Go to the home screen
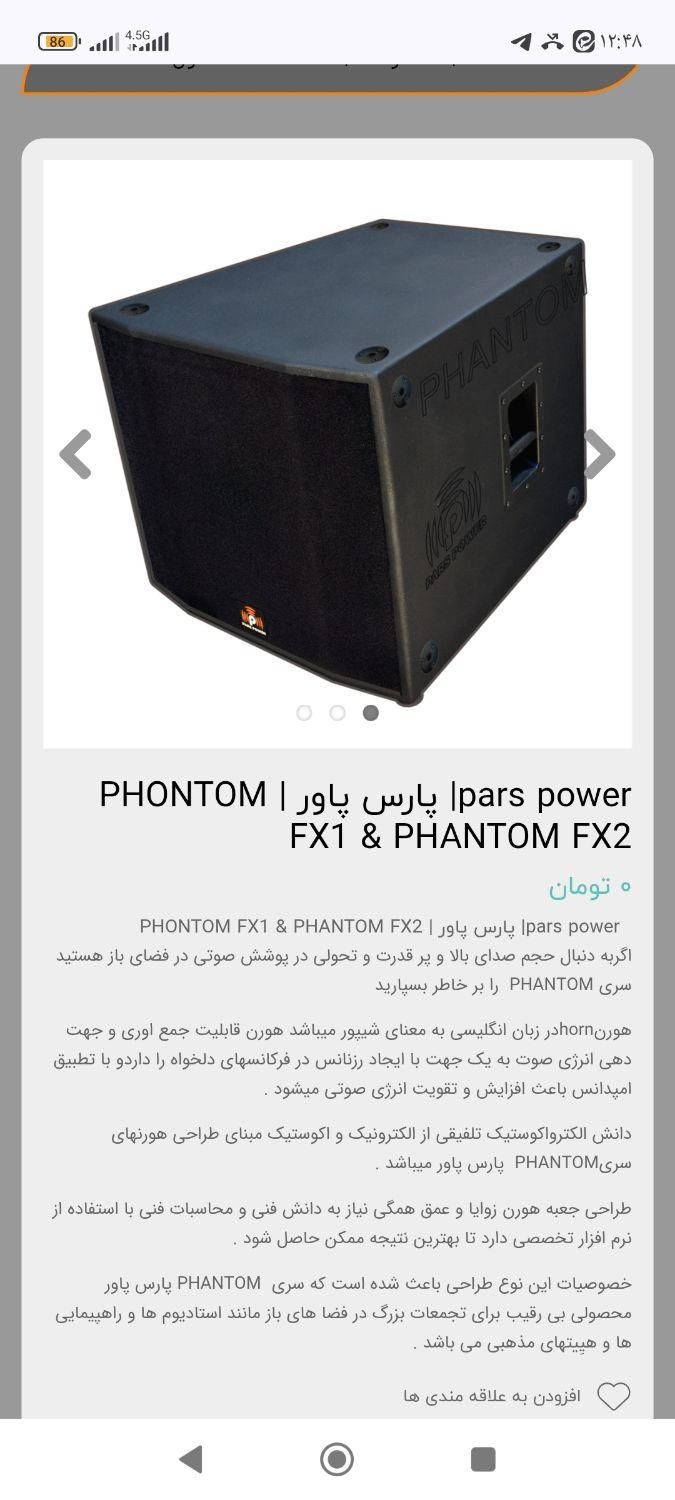This screenshot has width=675, height=1500. click(337, 1459)
